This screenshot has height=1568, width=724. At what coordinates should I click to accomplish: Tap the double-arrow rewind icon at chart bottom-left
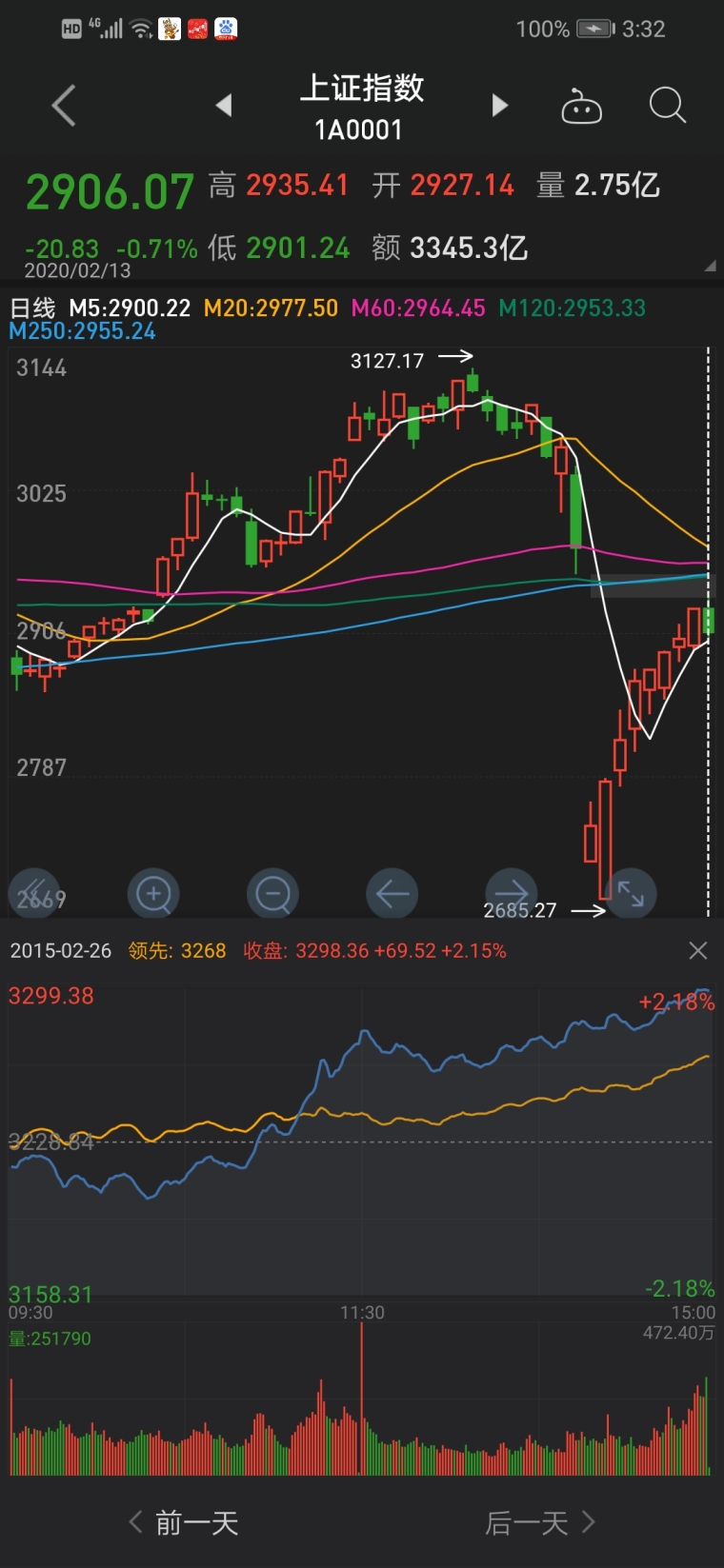click(35, 894)
